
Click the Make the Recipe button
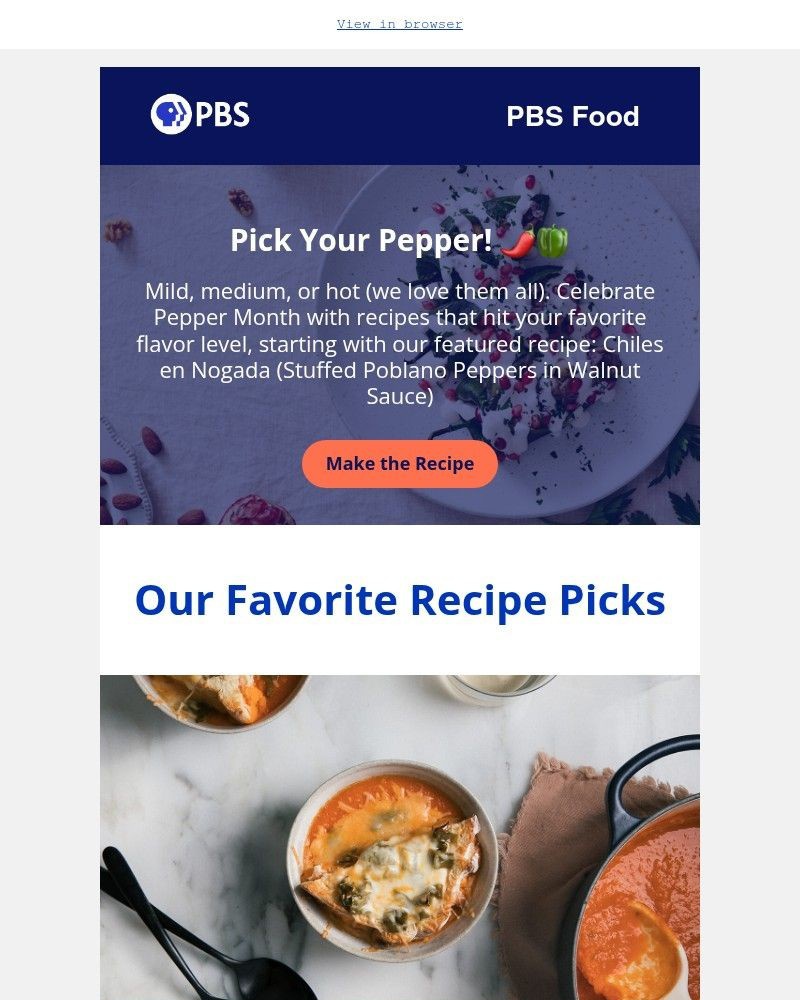(399, 463)
